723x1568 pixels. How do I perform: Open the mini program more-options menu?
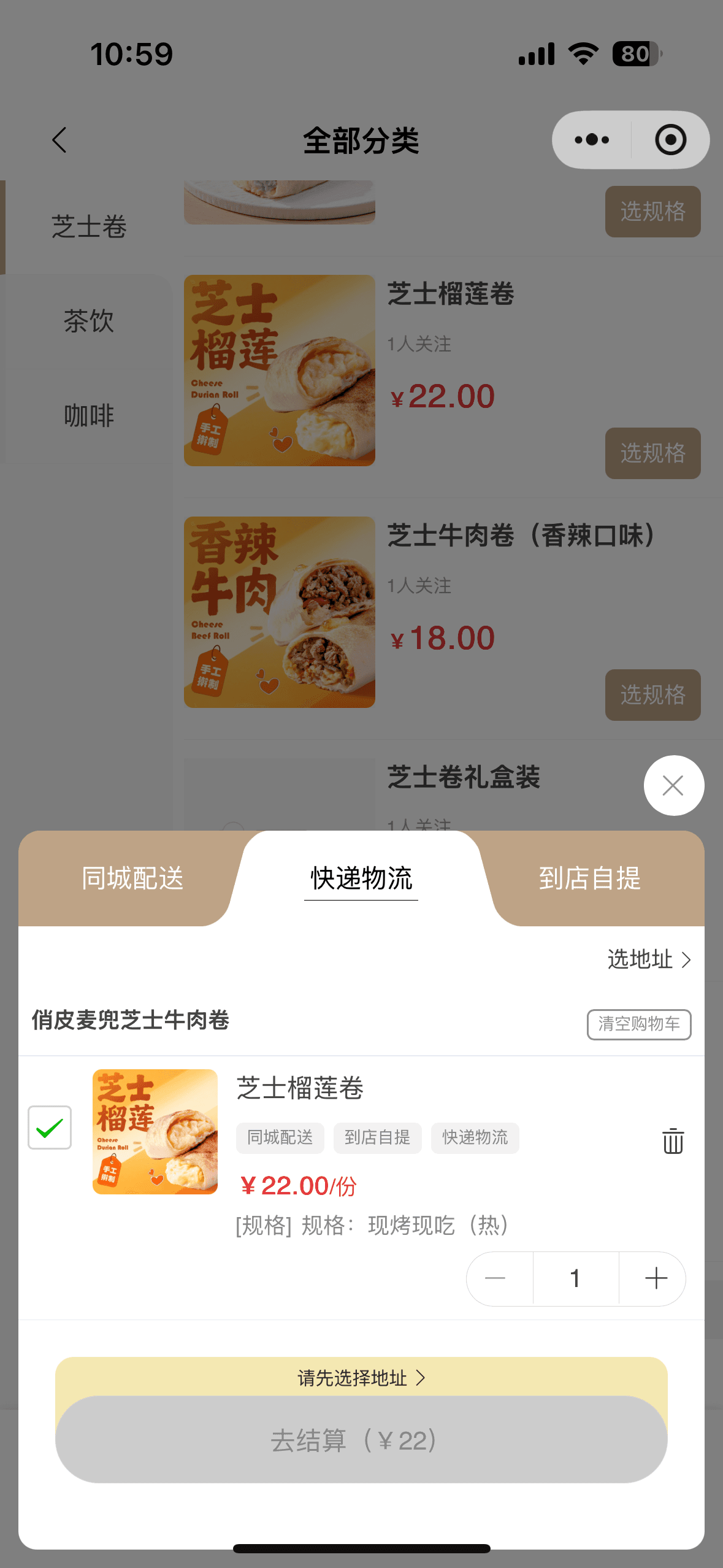tap(592, 140)
